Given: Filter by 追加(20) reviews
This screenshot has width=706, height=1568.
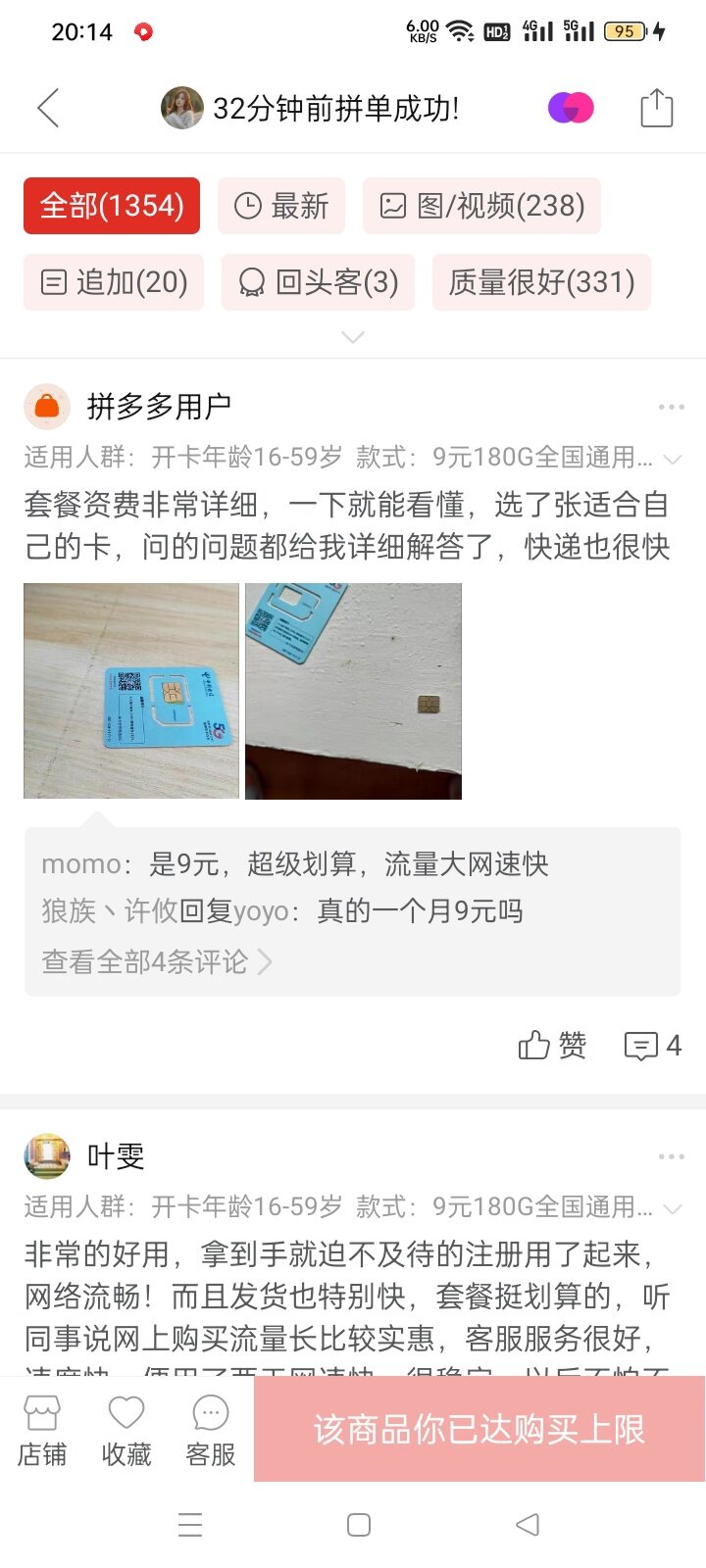Looking at the screenshot, I should tap(114, 282).
